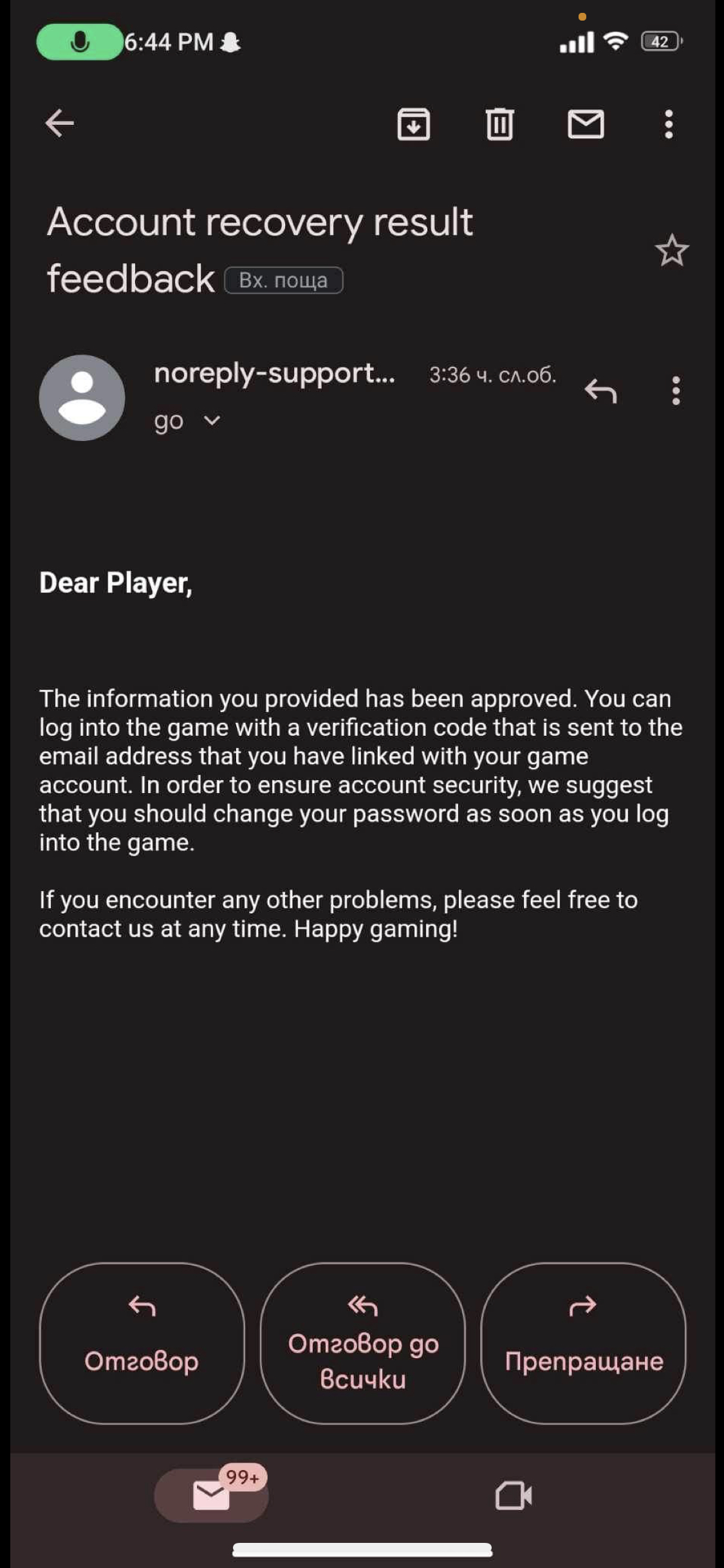Expand recipient details next to 'до'
The width and height of the screenshot is (724, 1568).
(212, 421)
